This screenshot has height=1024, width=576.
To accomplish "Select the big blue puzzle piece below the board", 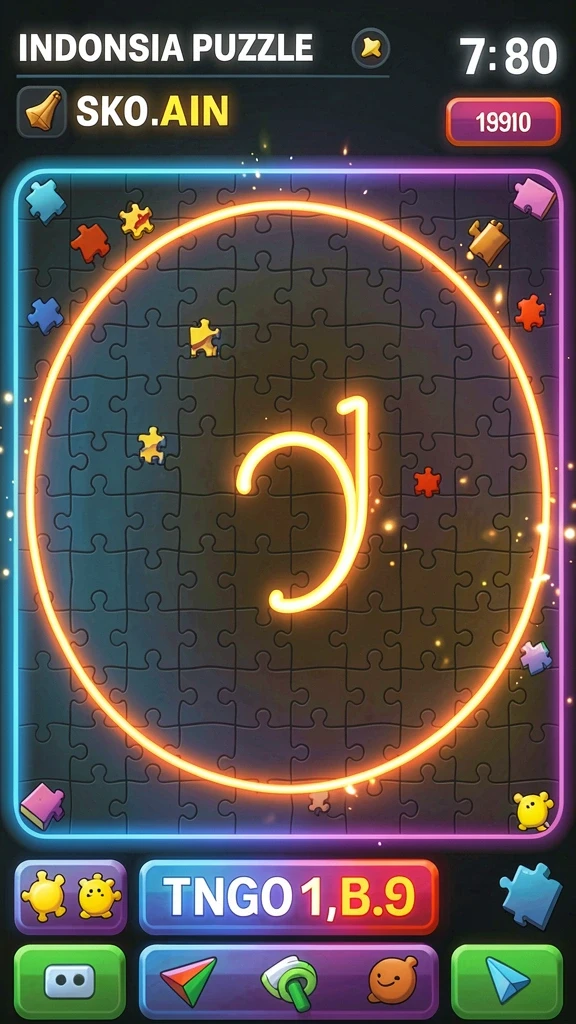I will click(531, 895).
